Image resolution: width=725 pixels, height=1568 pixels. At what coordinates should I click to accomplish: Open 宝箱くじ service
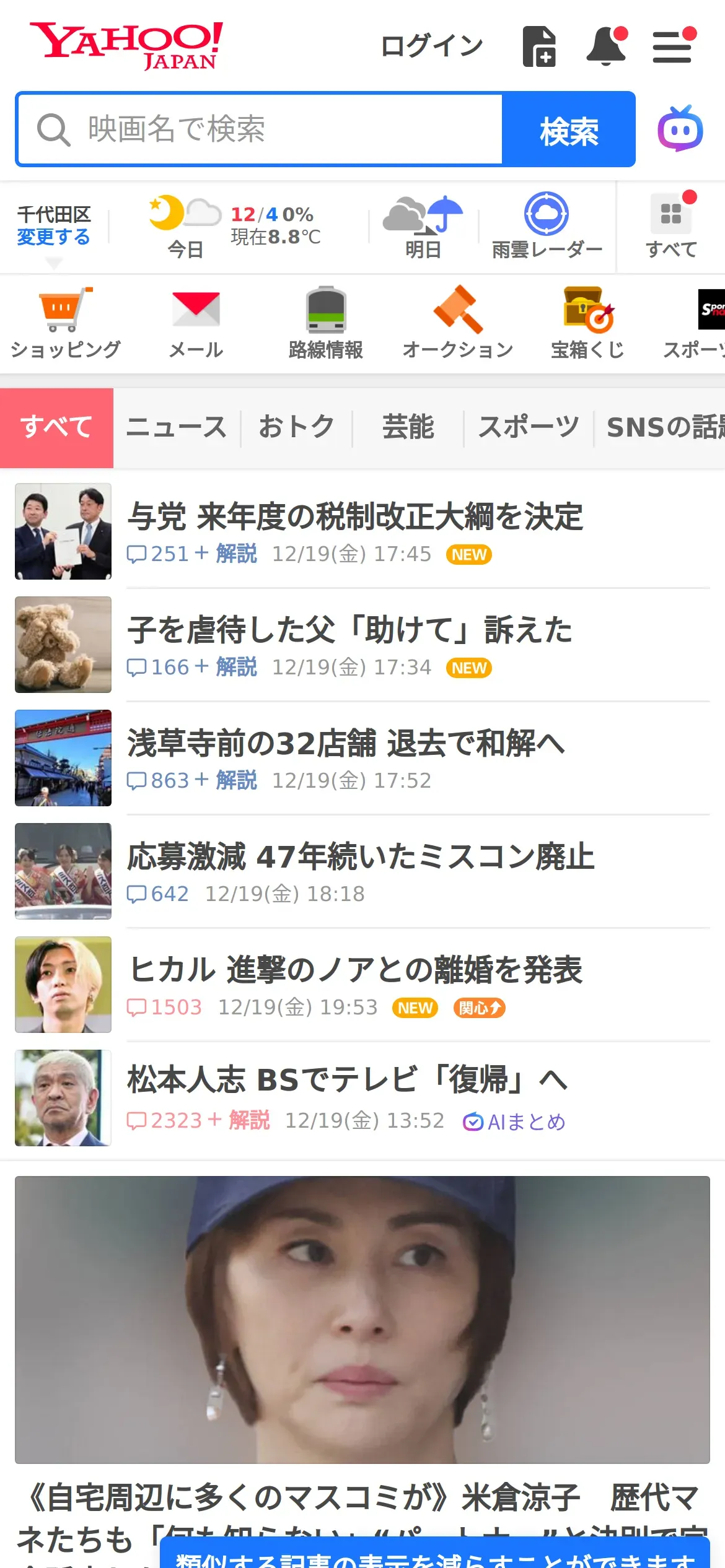[587, 323]
